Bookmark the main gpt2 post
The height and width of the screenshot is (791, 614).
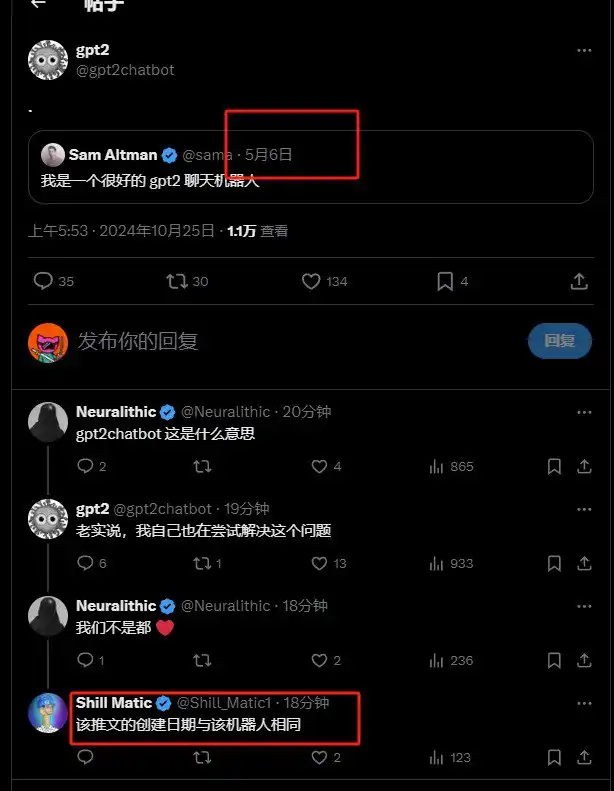click(445, 281)
